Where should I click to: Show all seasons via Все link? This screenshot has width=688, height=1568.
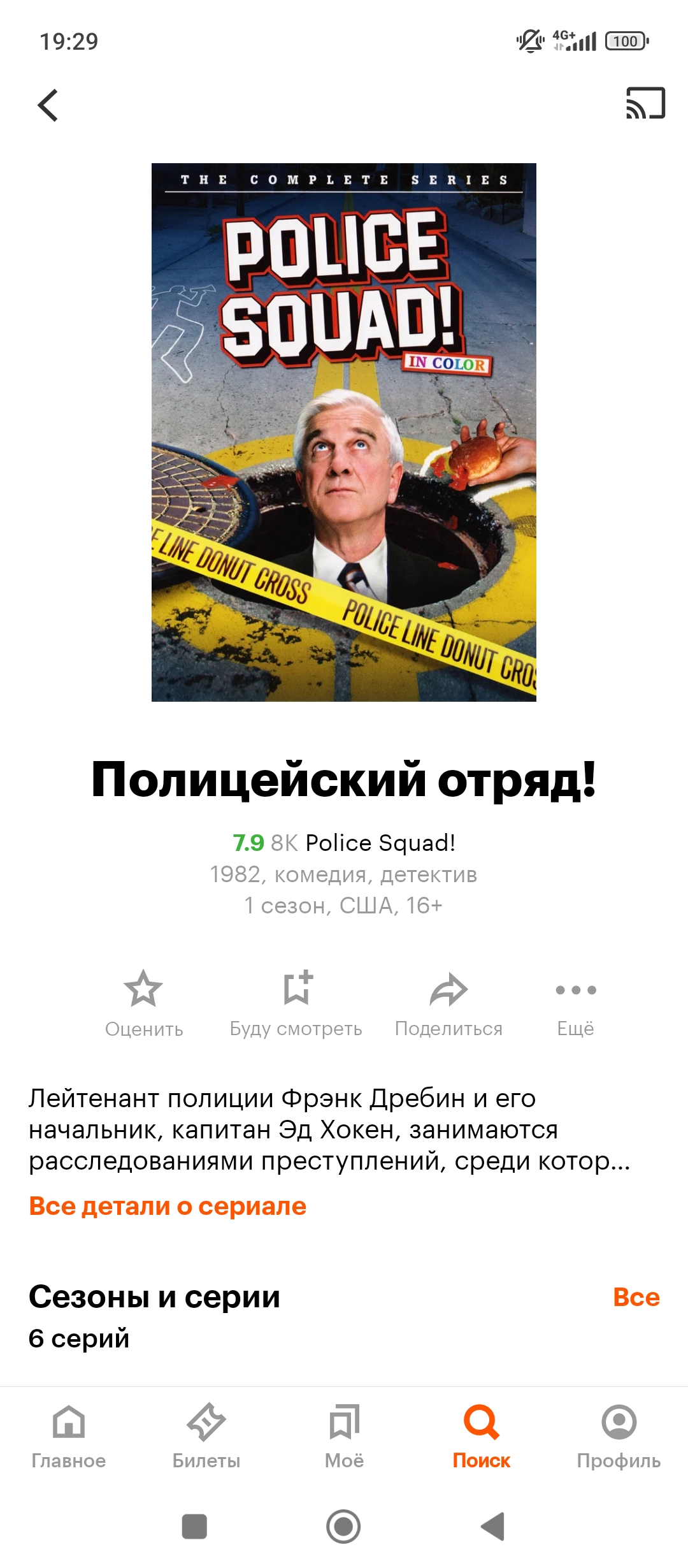pos(636,1297)
